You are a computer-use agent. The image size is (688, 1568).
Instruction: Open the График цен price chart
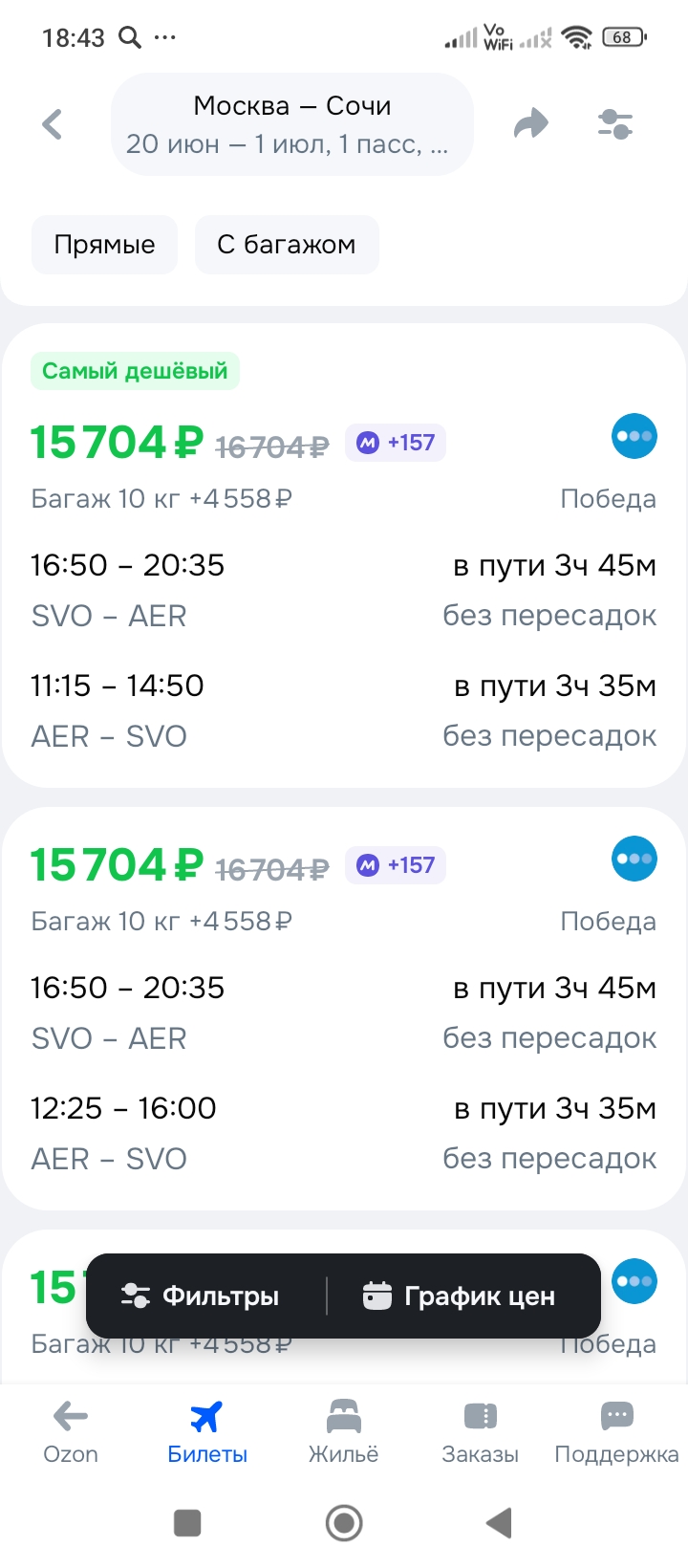tap(459, 1296)
